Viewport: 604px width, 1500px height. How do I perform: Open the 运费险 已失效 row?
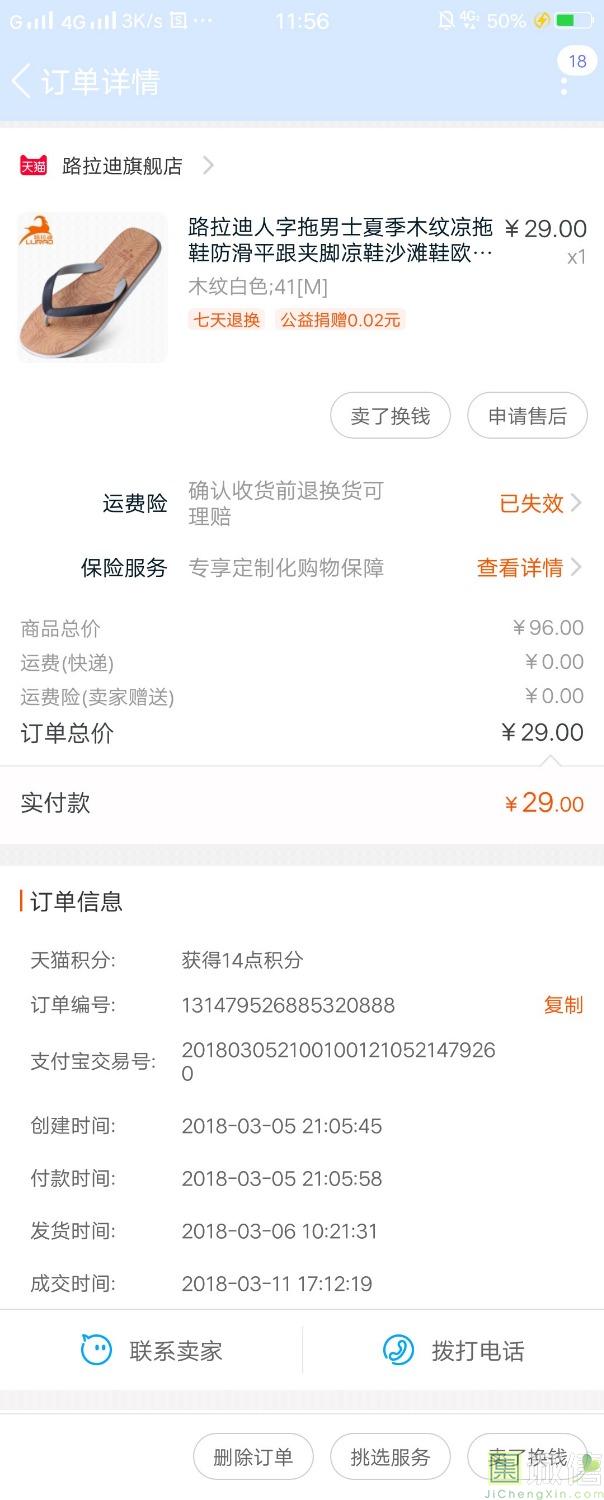(540, 503)
